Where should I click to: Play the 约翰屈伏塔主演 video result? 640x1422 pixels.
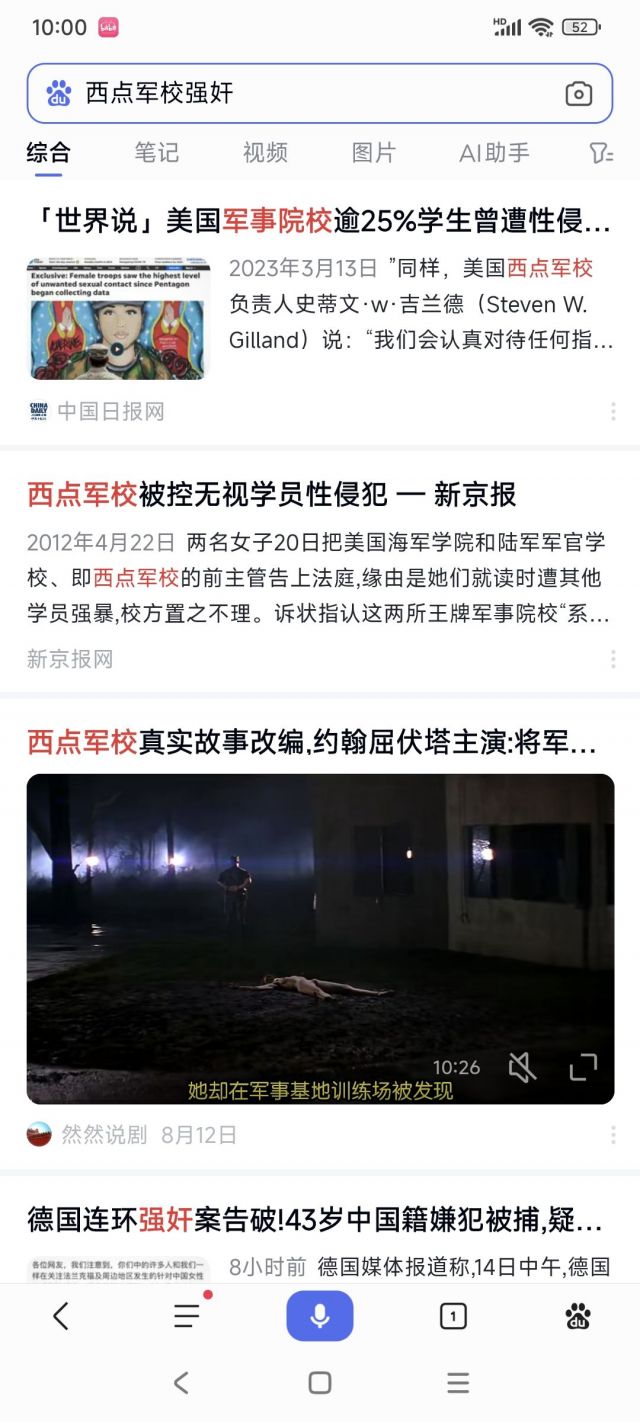click(320, 938)
